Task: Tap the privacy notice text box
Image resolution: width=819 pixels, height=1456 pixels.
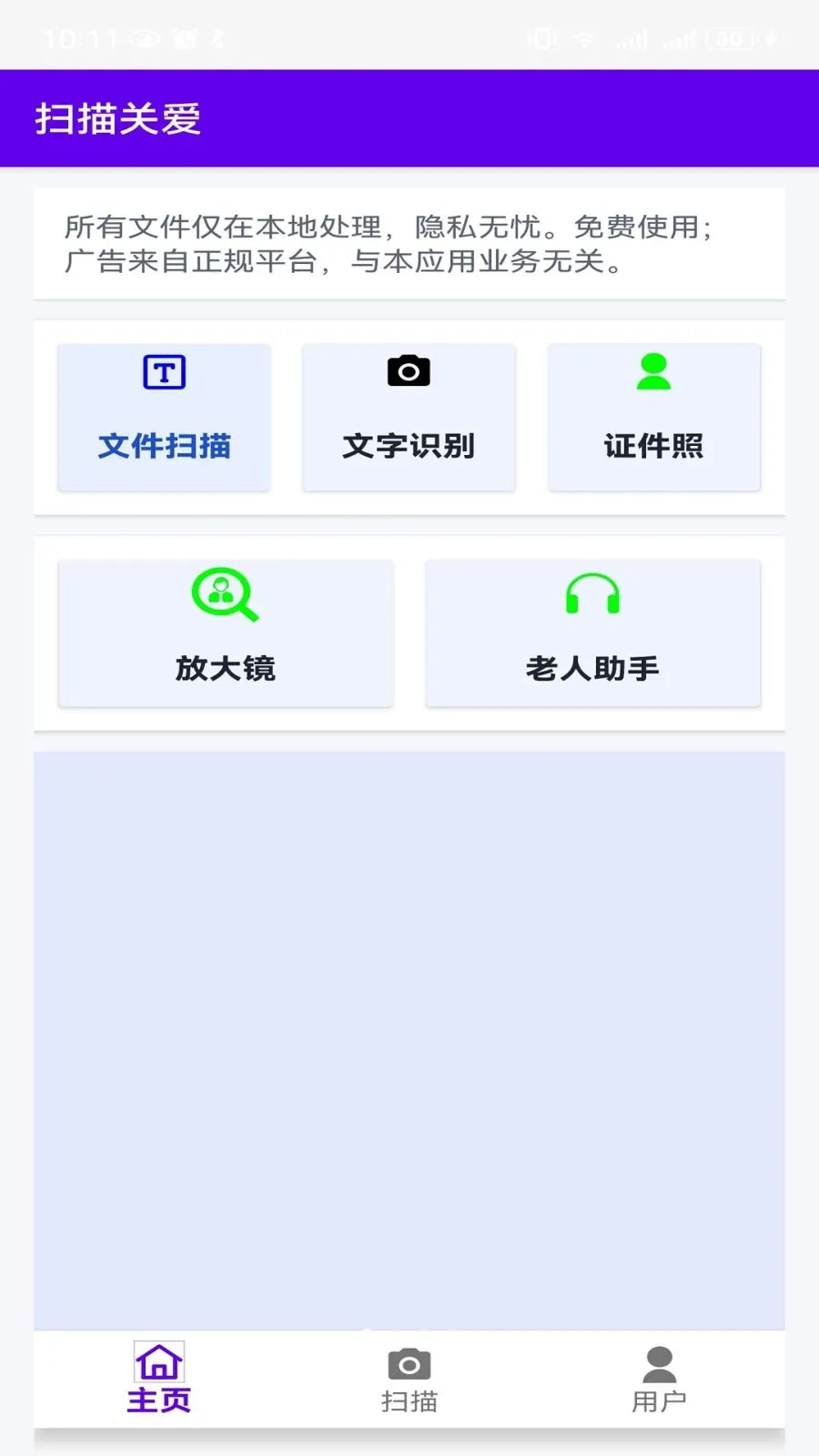Action: point(409,243)
